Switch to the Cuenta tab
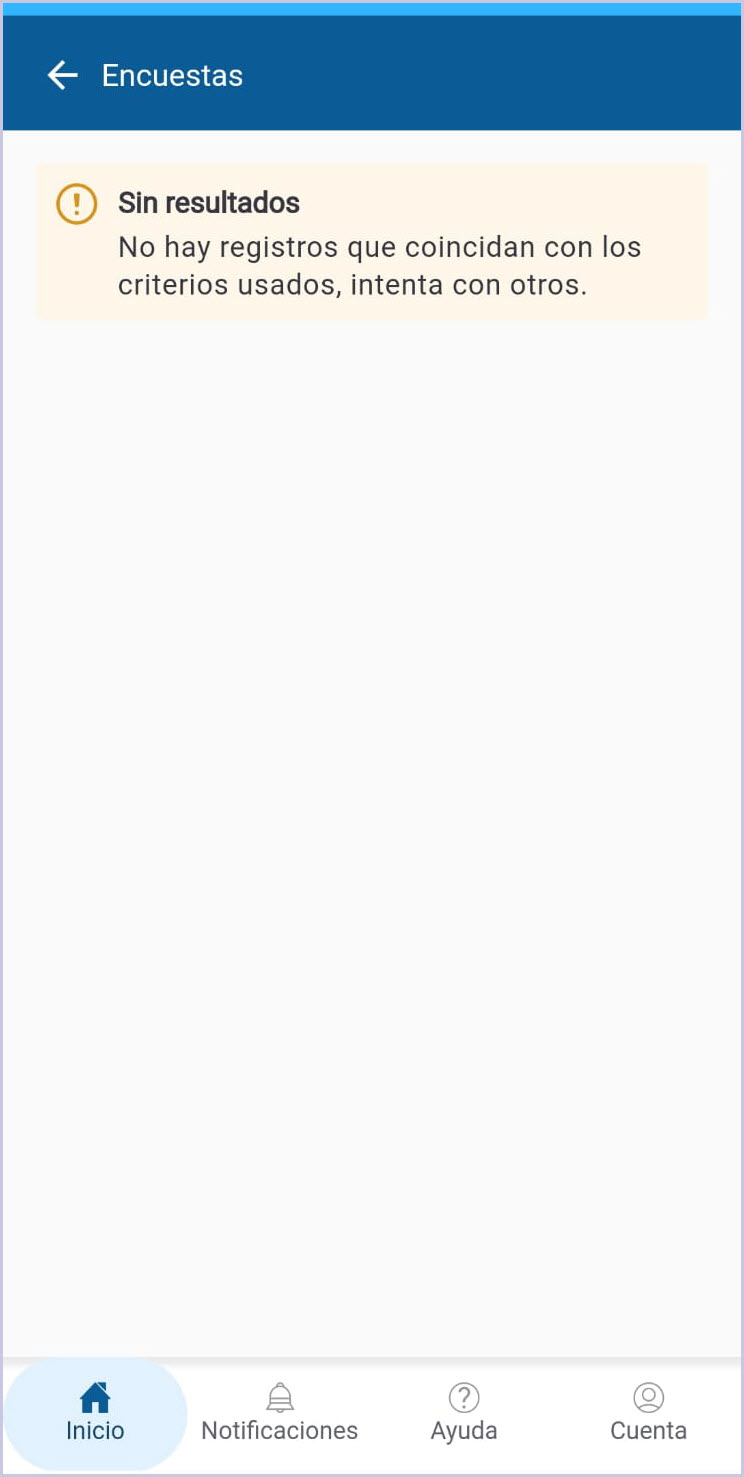This screenshot has width=744, height=1477. coord(648,1414)
